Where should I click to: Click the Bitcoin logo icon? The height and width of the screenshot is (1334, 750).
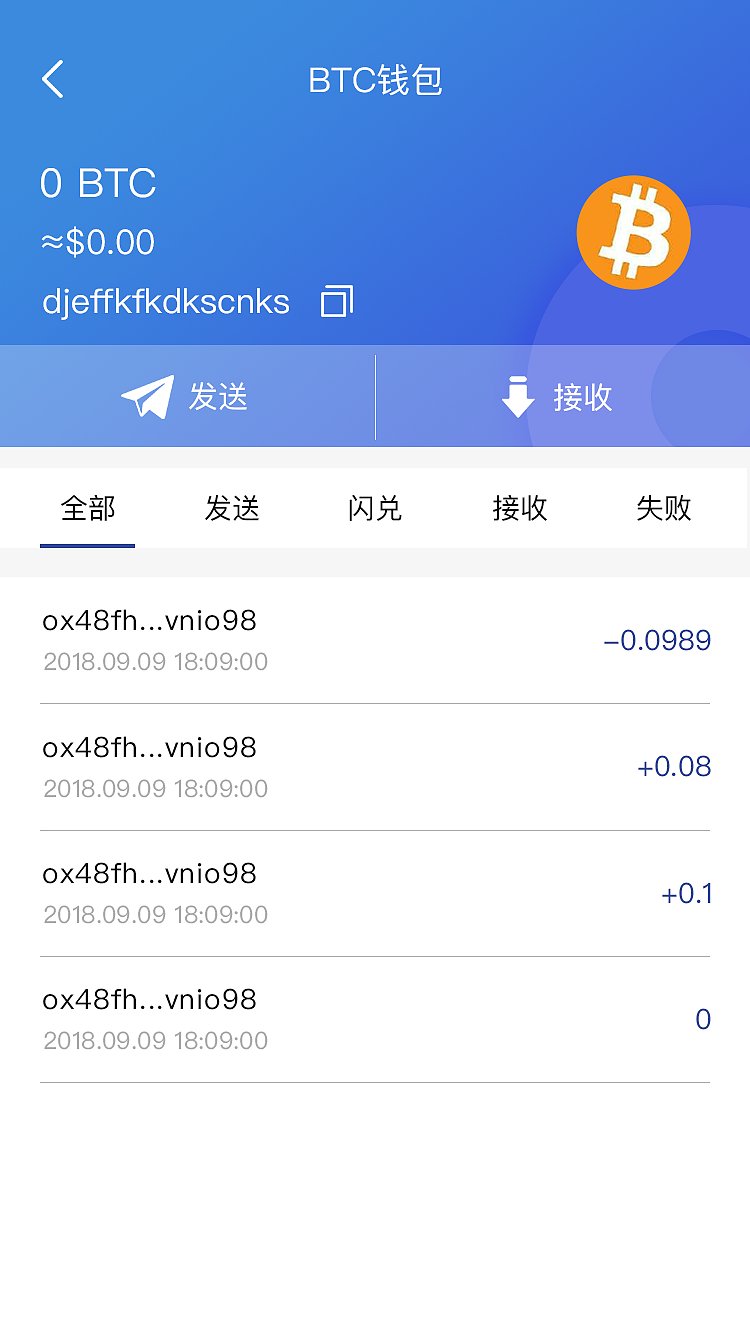click(x=633, y=232)
